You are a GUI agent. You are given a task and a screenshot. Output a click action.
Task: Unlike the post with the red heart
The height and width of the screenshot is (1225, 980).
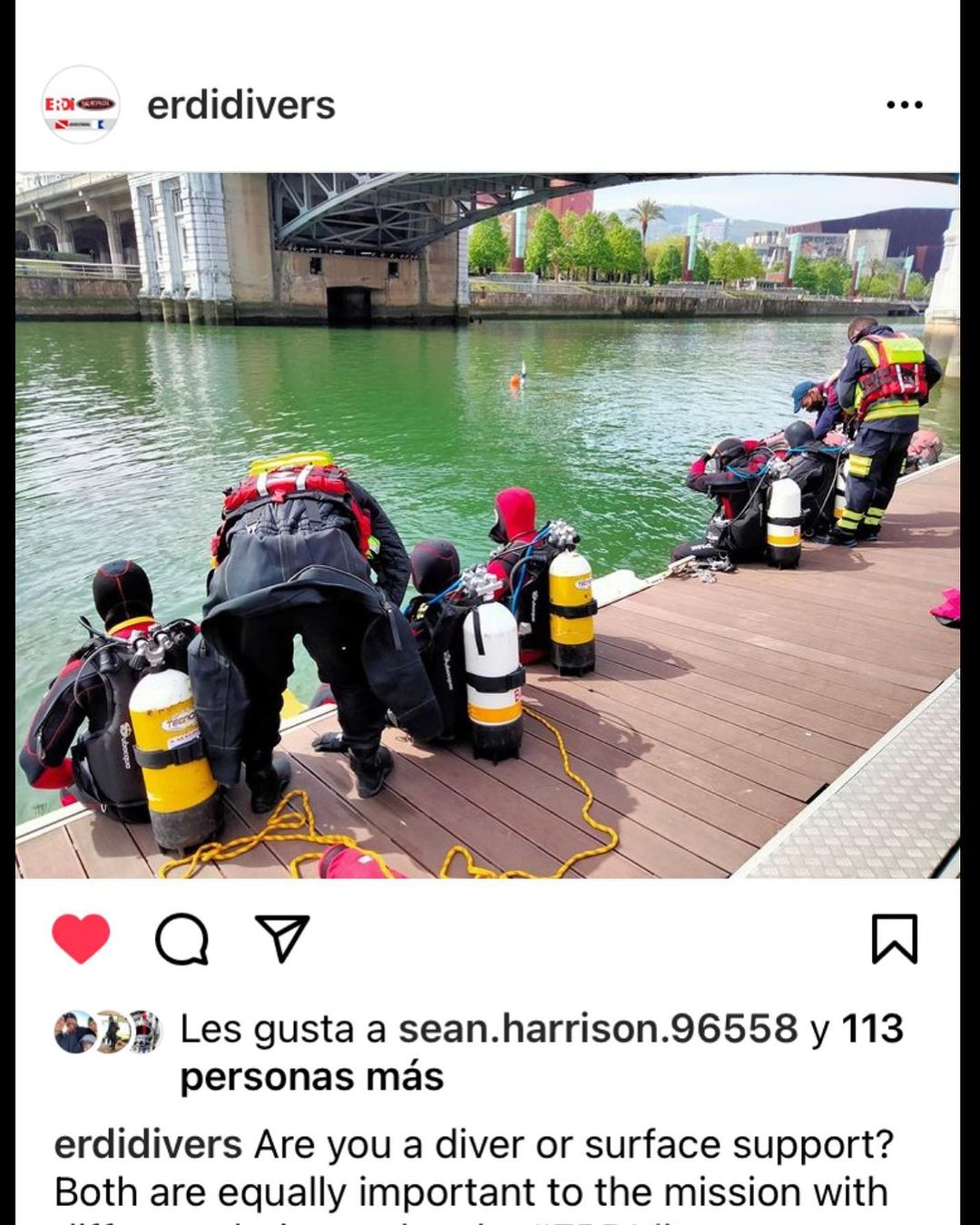81,938
